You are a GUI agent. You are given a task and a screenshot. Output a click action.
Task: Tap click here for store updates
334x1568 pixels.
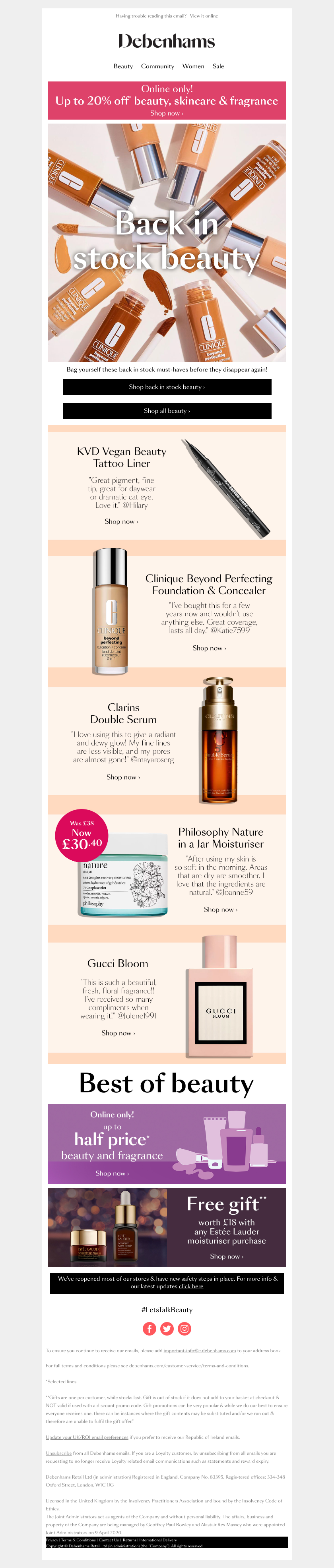[x=191, y=1286]
